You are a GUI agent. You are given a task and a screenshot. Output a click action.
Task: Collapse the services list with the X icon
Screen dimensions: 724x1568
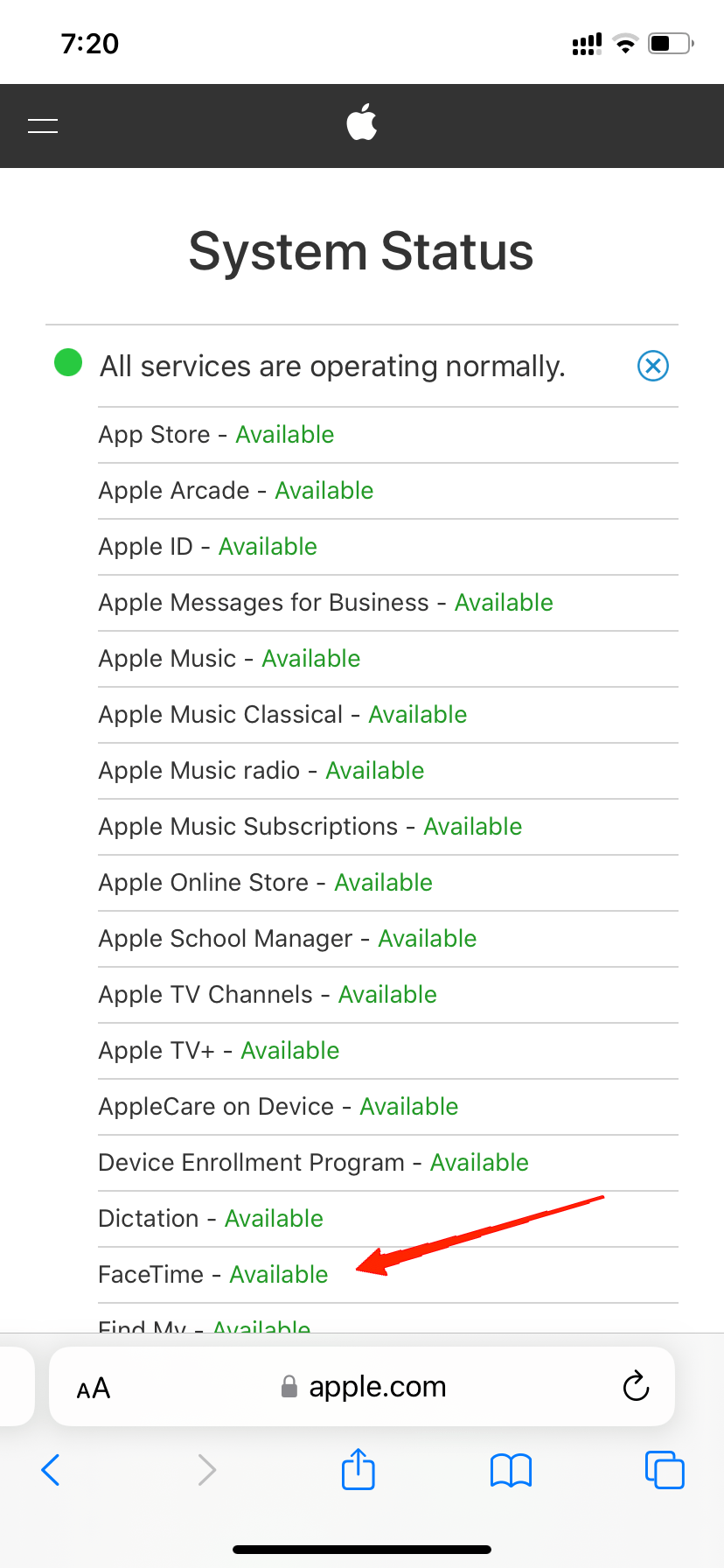(652, 366)
